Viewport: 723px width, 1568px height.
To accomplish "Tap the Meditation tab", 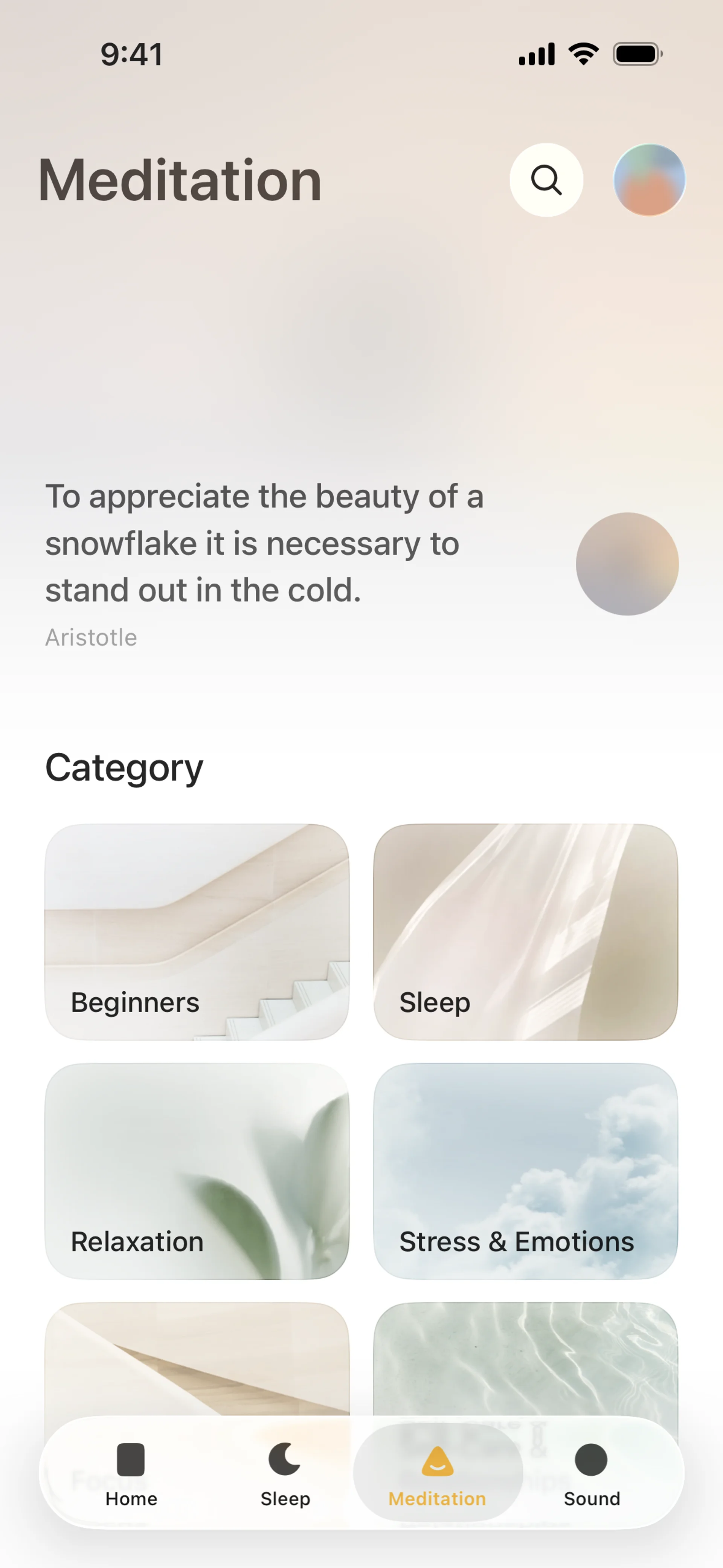I will (x=438, y=1472).
